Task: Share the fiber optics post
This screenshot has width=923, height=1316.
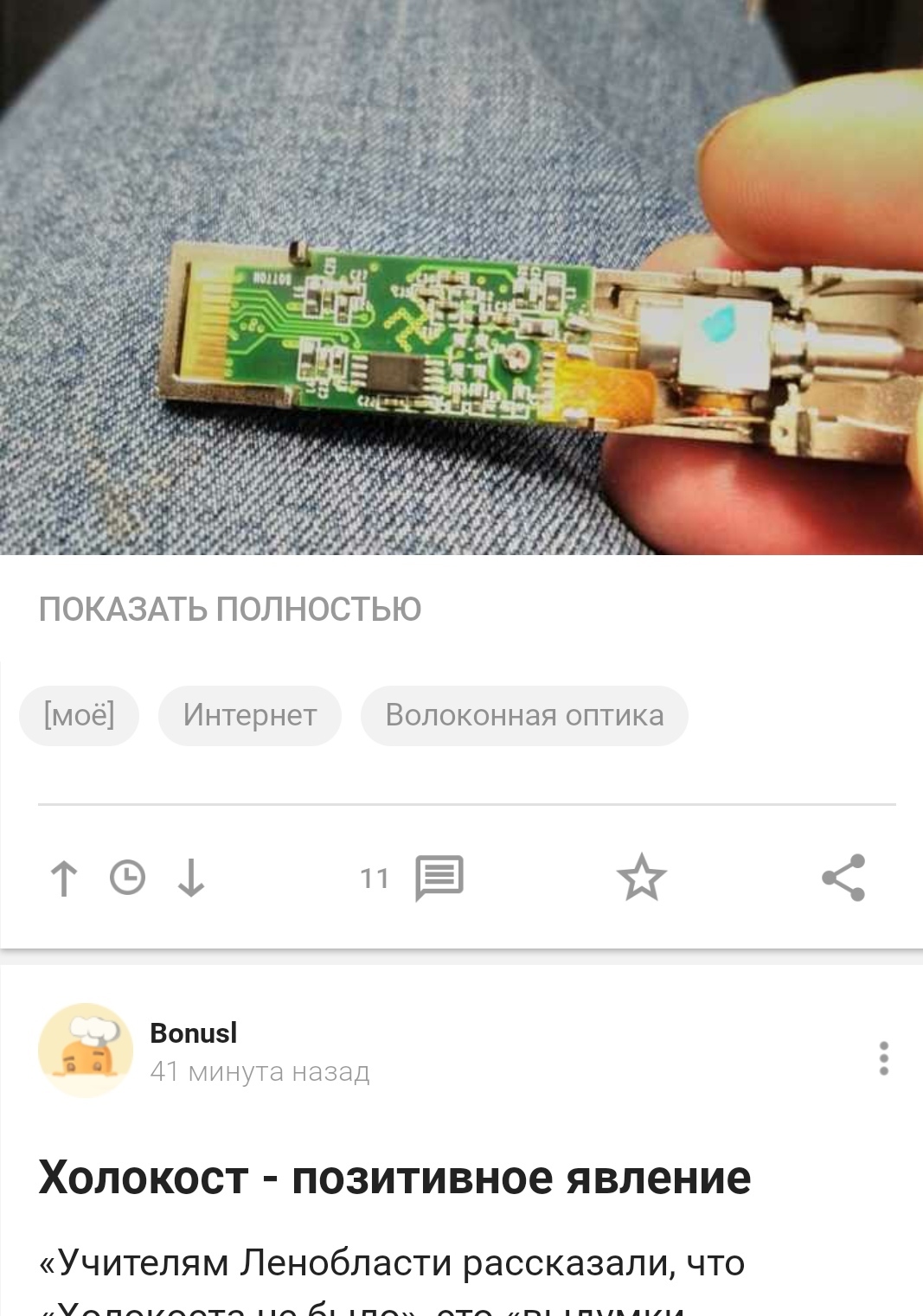Action: (843, 878)
